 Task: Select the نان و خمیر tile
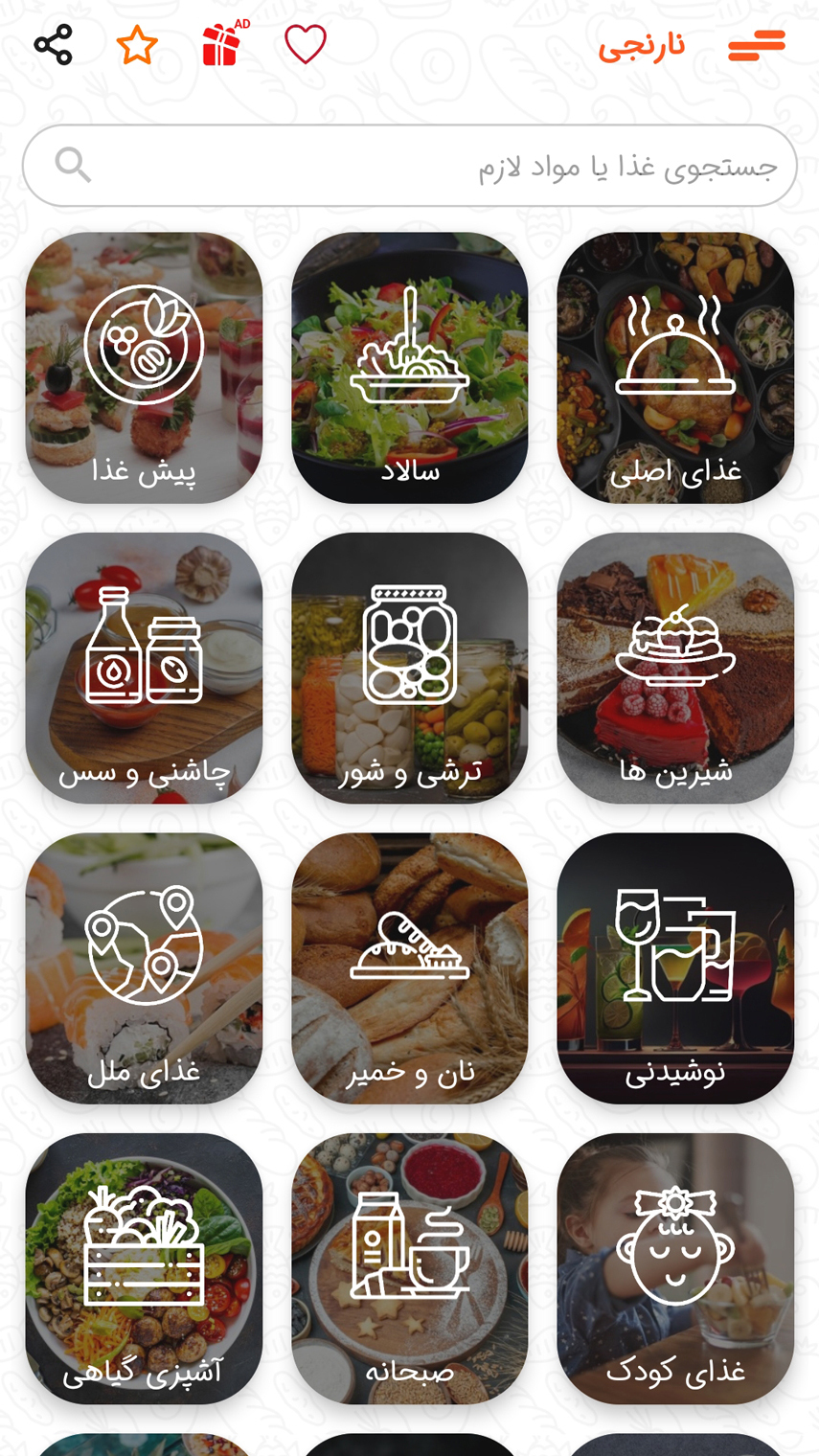tap(410, 968)
